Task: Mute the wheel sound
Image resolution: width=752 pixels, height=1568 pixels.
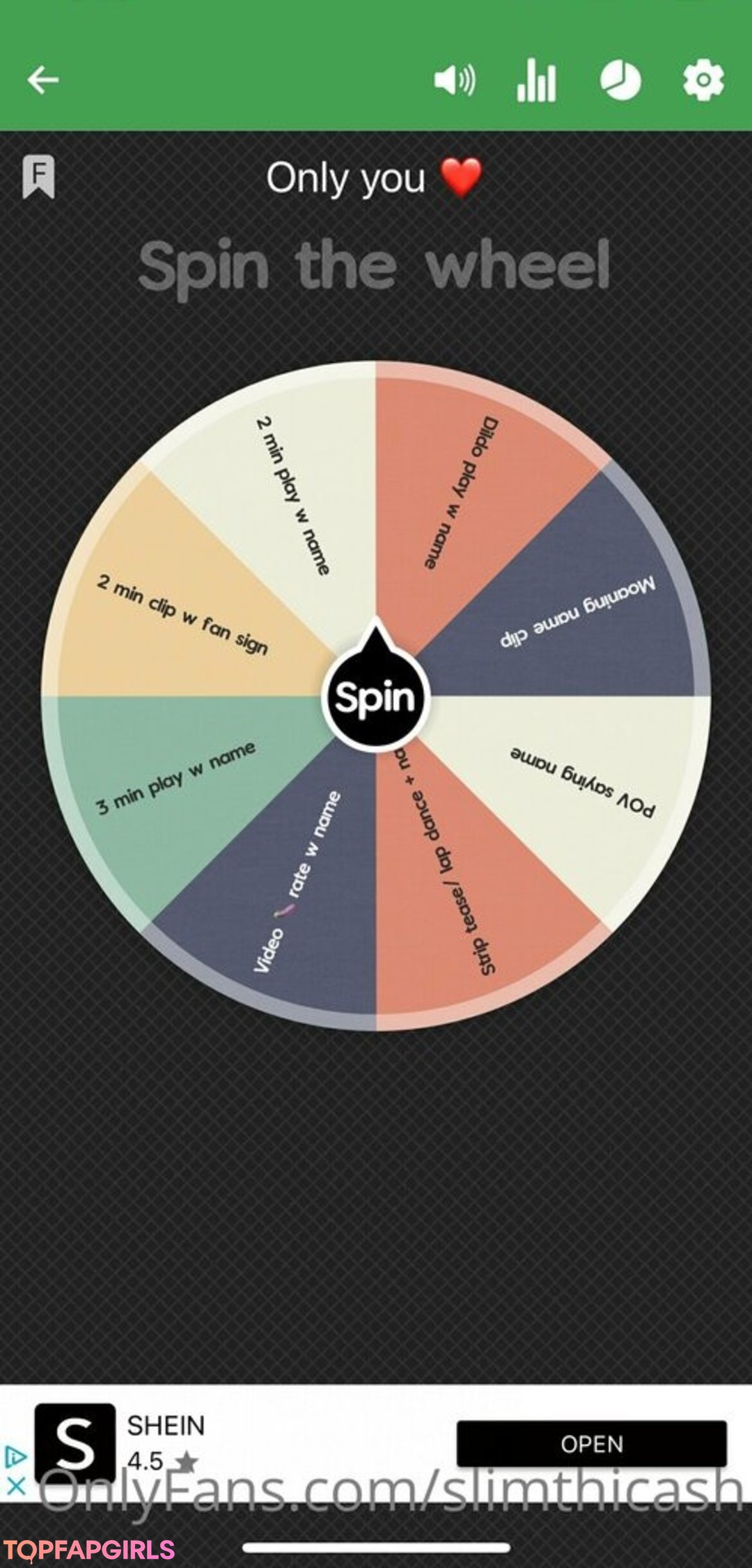Action: [454, 80]
